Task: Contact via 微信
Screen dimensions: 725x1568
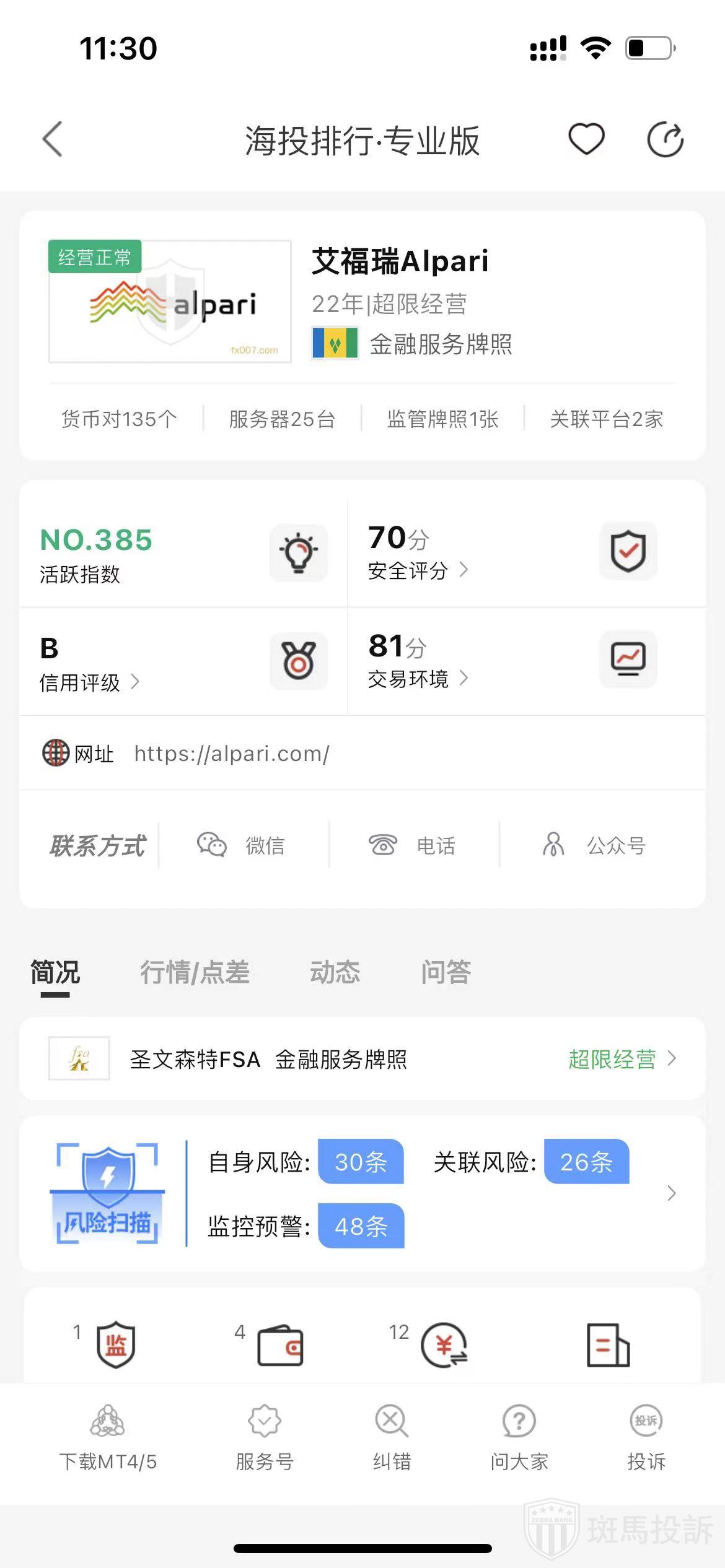Action: [x=242, y=845]
